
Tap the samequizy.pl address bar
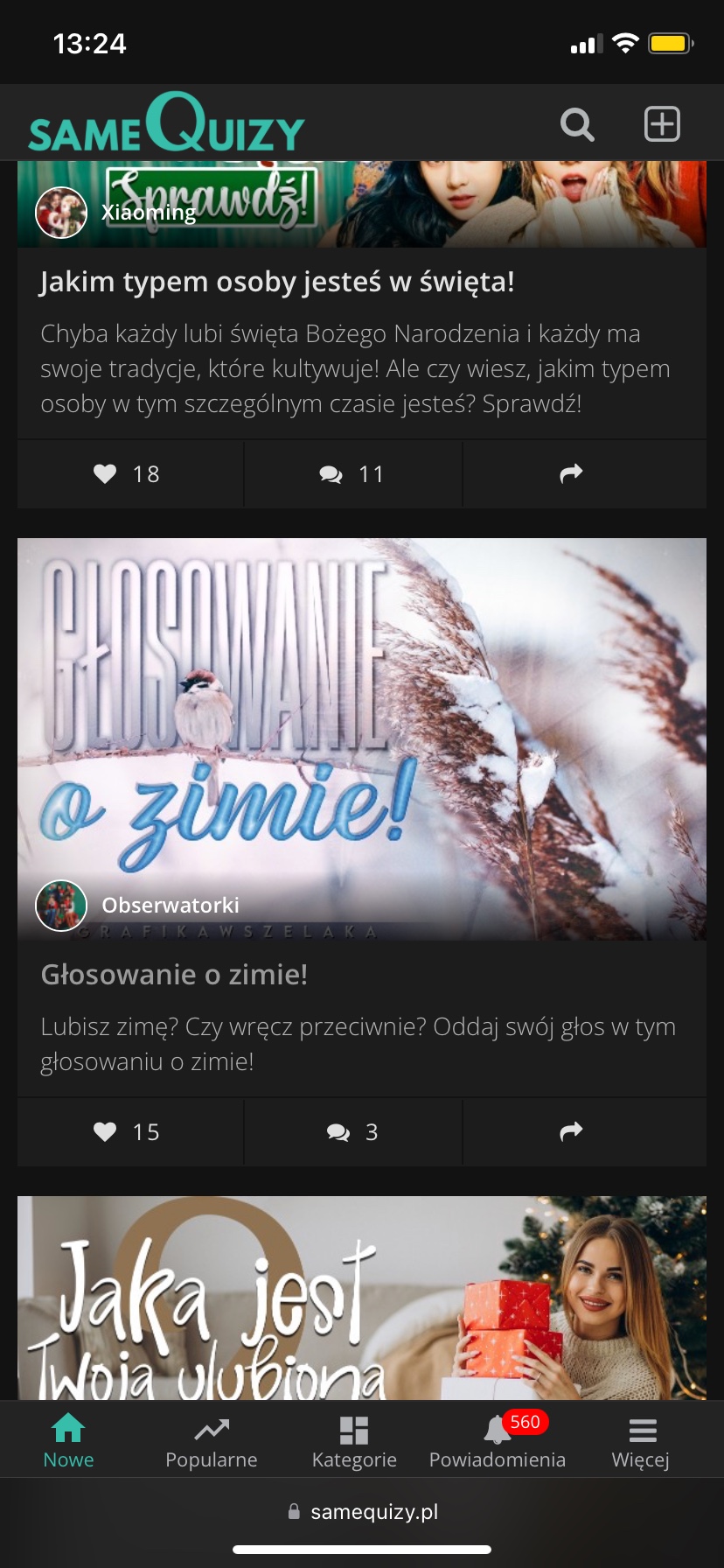point(362,1512)
